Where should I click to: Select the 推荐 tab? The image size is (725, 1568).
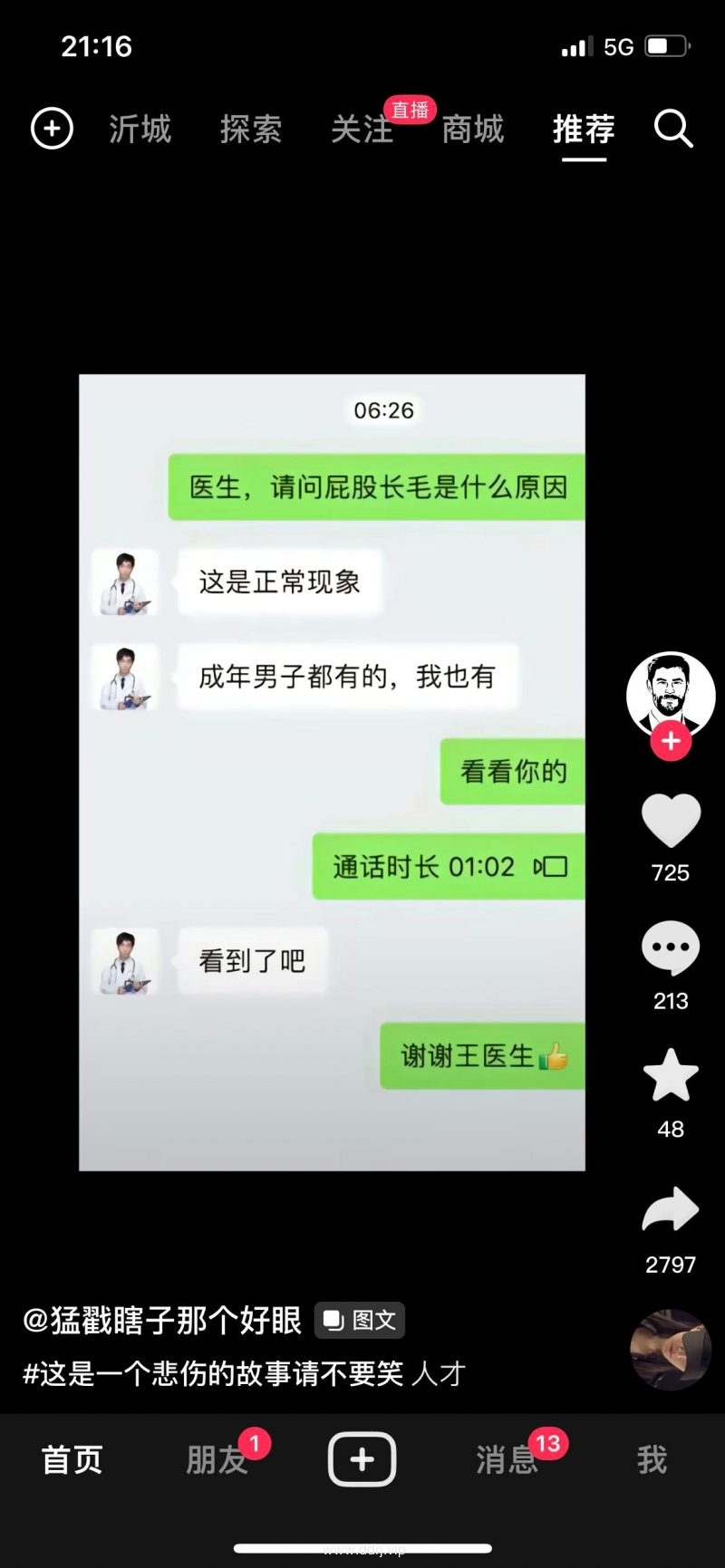click(x=584, y=129)
